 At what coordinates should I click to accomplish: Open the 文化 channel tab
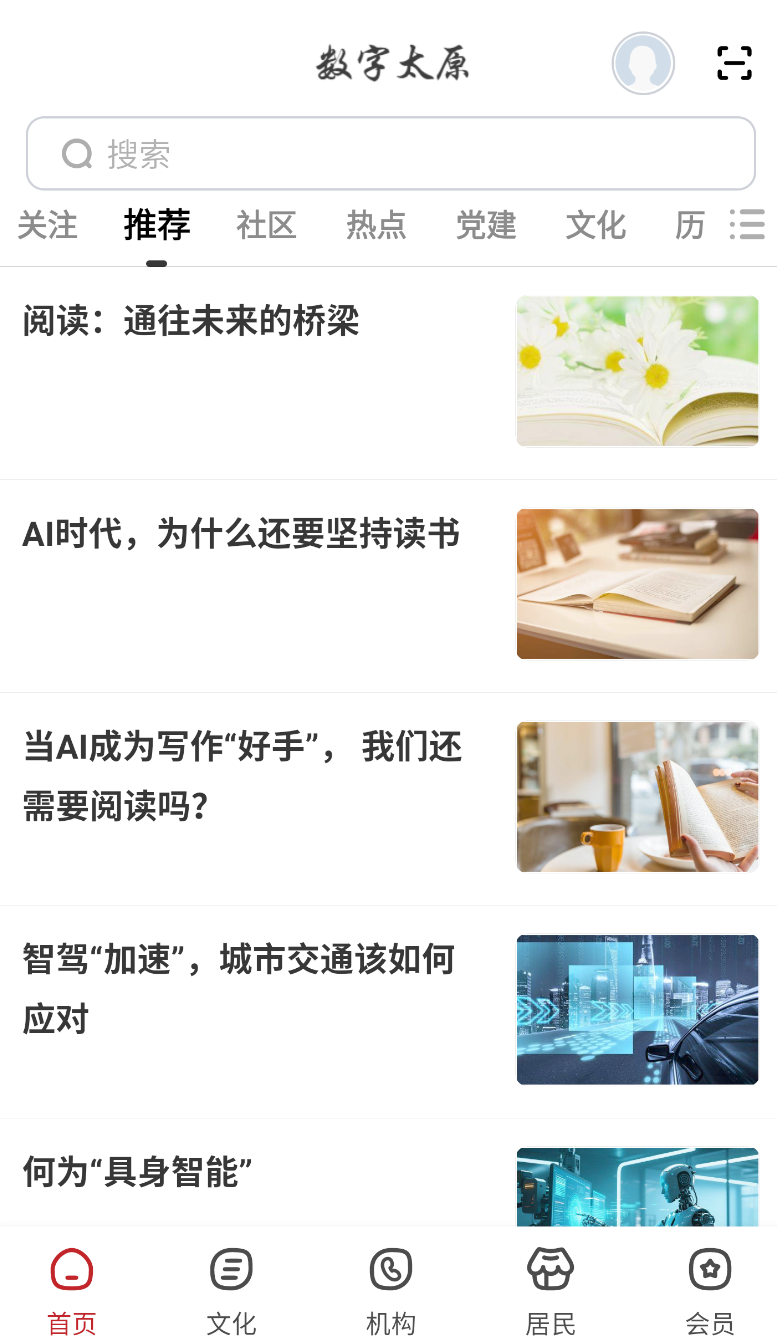point(596,226)
